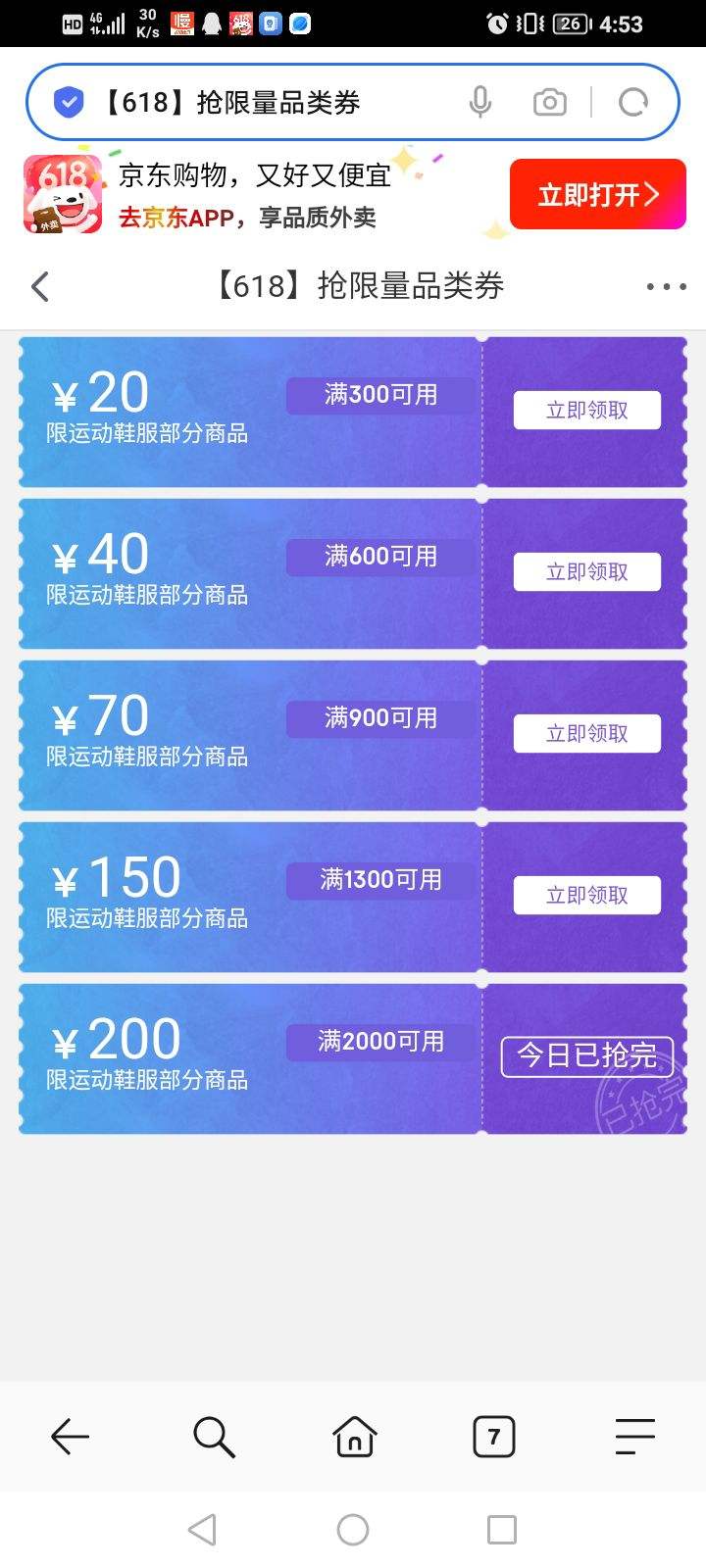The width and height of the screenshot is (706, 1568).
Task: Navigate back with bottom toolbar arrow
Action: click(70, 1437)
